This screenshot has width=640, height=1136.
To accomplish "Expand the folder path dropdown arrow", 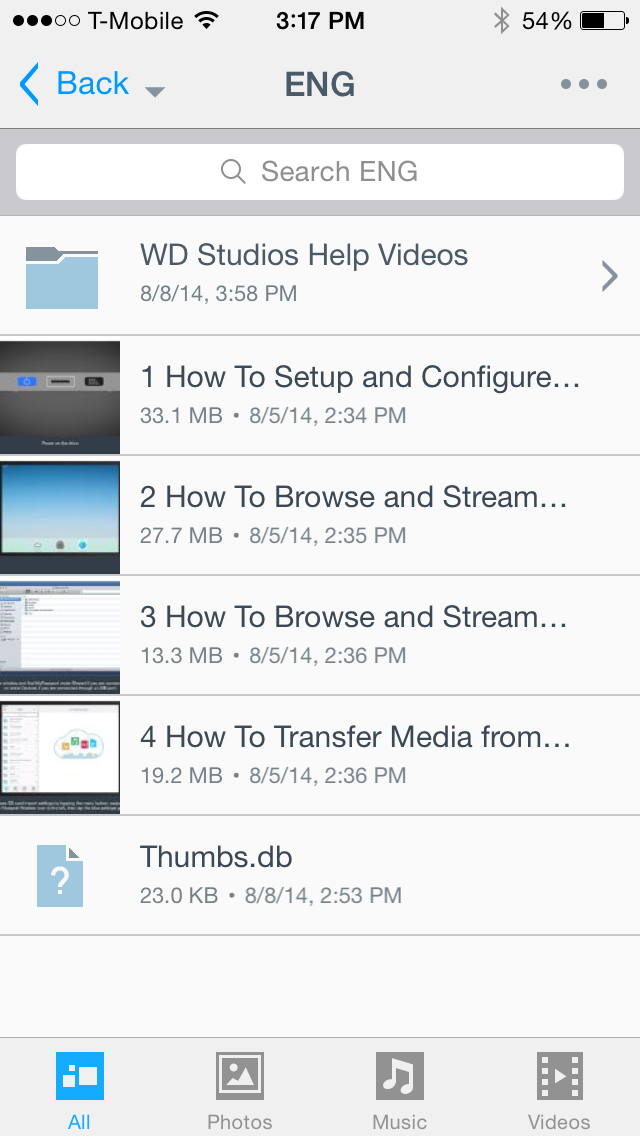I will click(x=155, y=91).
